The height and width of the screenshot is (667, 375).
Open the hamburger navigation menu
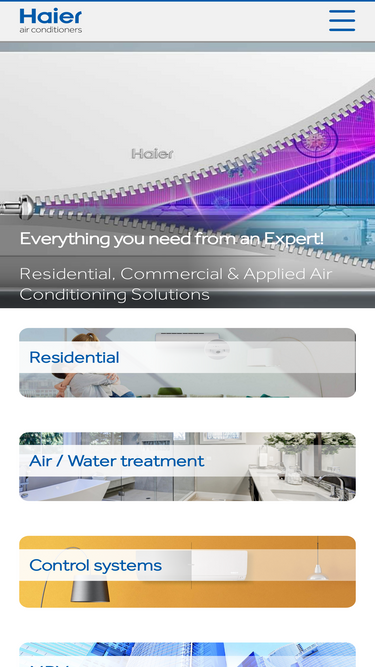point(342,20)
